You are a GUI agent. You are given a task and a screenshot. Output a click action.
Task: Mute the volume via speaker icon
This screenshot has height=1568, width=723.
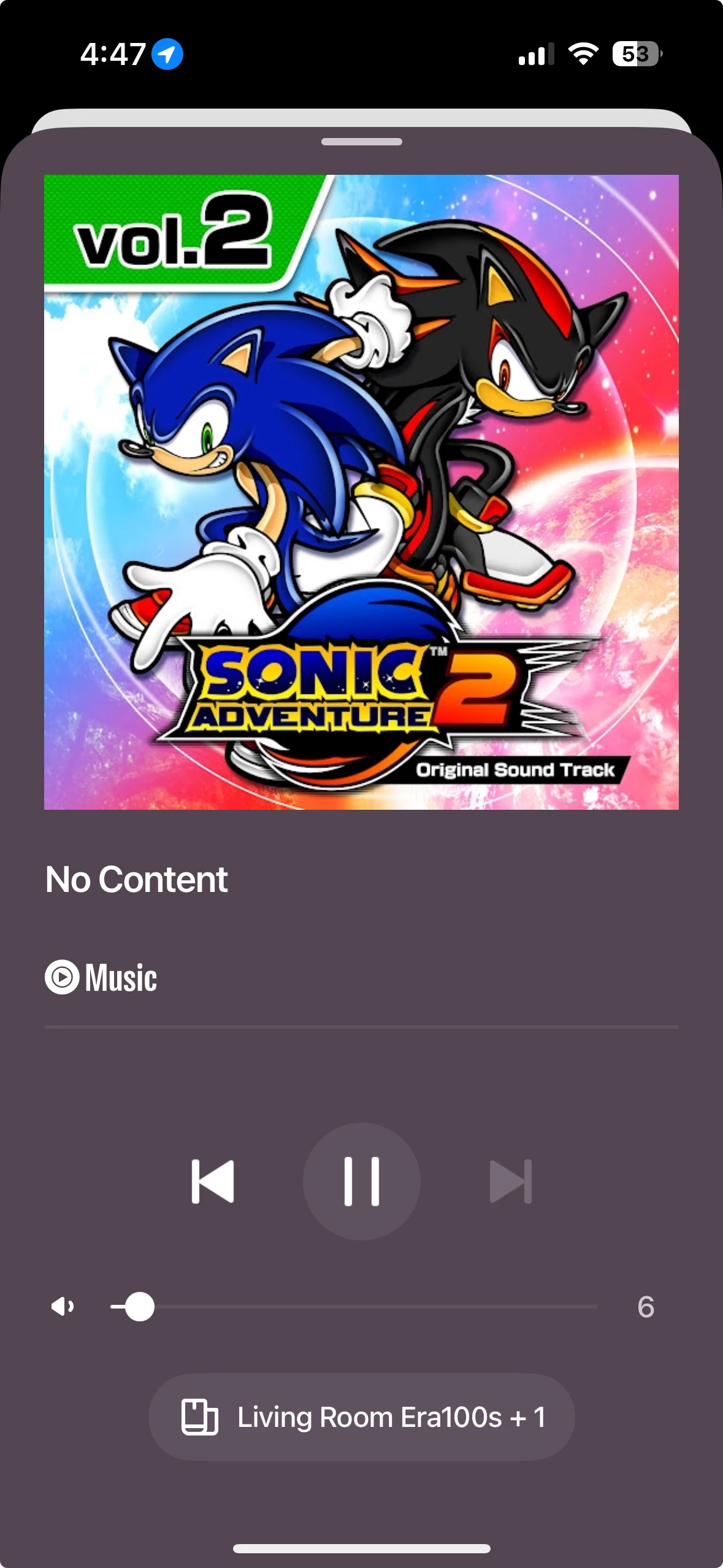click(x=63, y=1307)
